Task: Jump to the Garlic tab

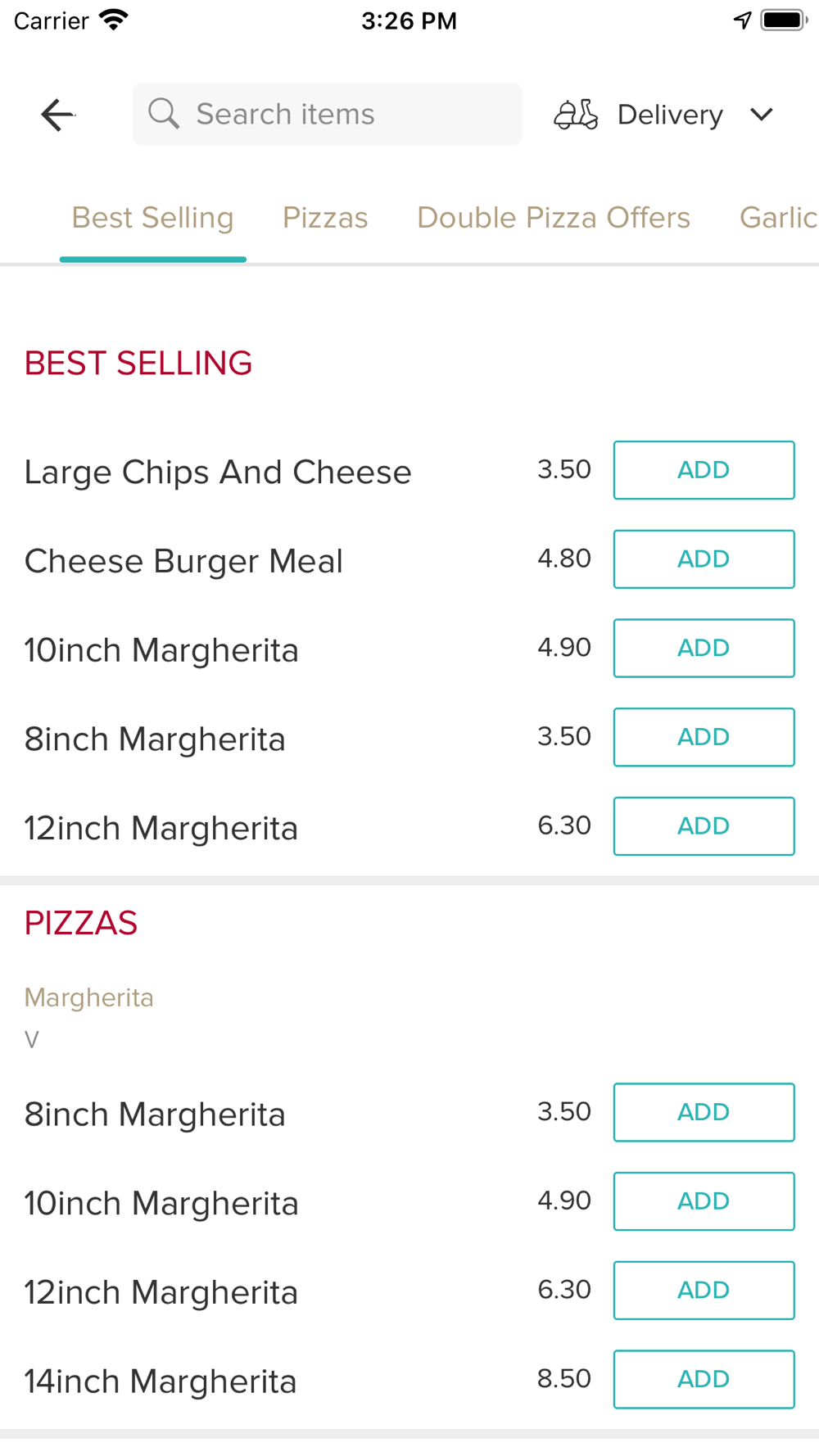Action: (777, 218)
